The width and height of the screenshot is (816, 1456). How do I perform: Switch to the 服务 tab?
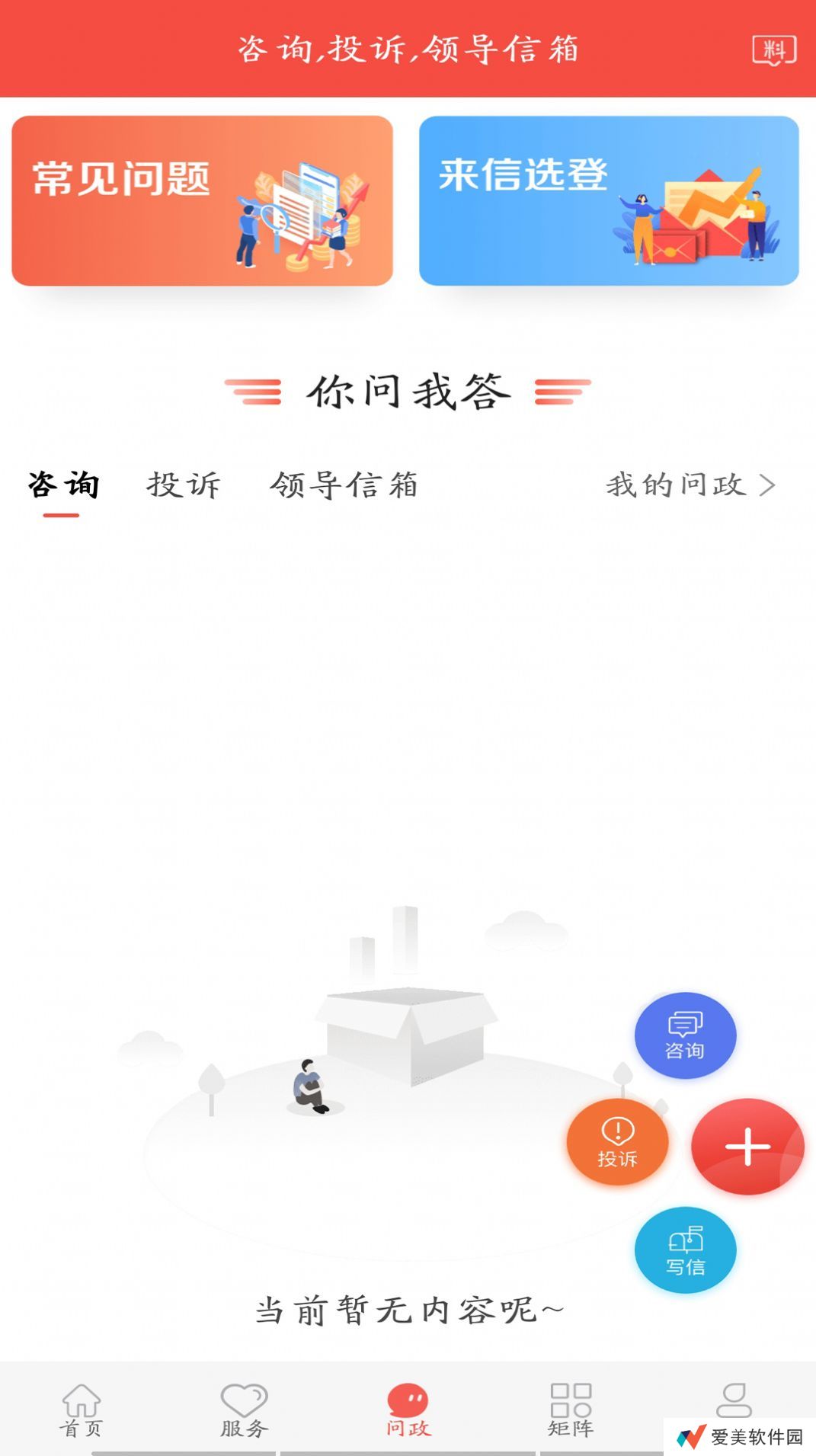pyautogui.click(x=244, y=1410)
